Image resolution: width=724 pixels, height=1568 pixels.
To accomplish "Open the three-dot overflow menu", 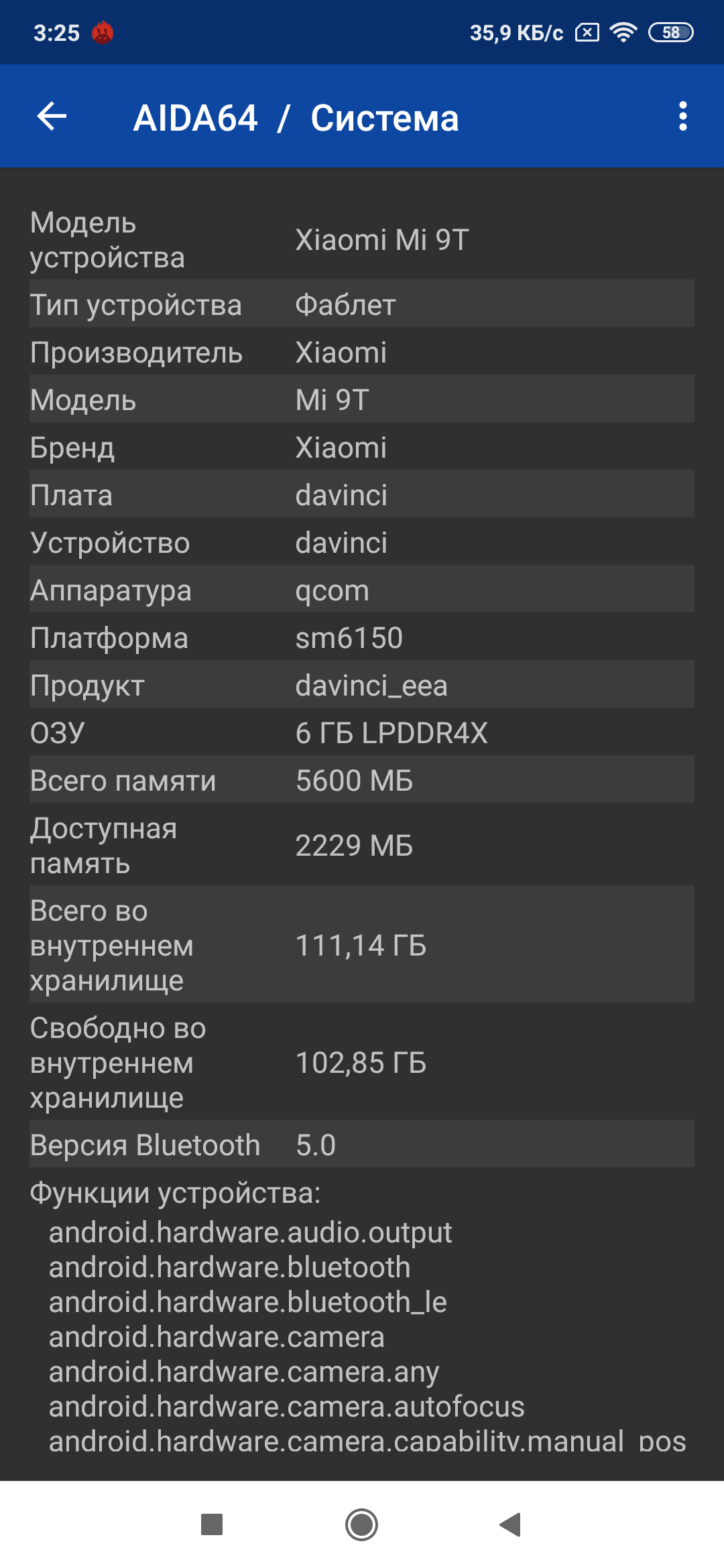I will [682, 117].
